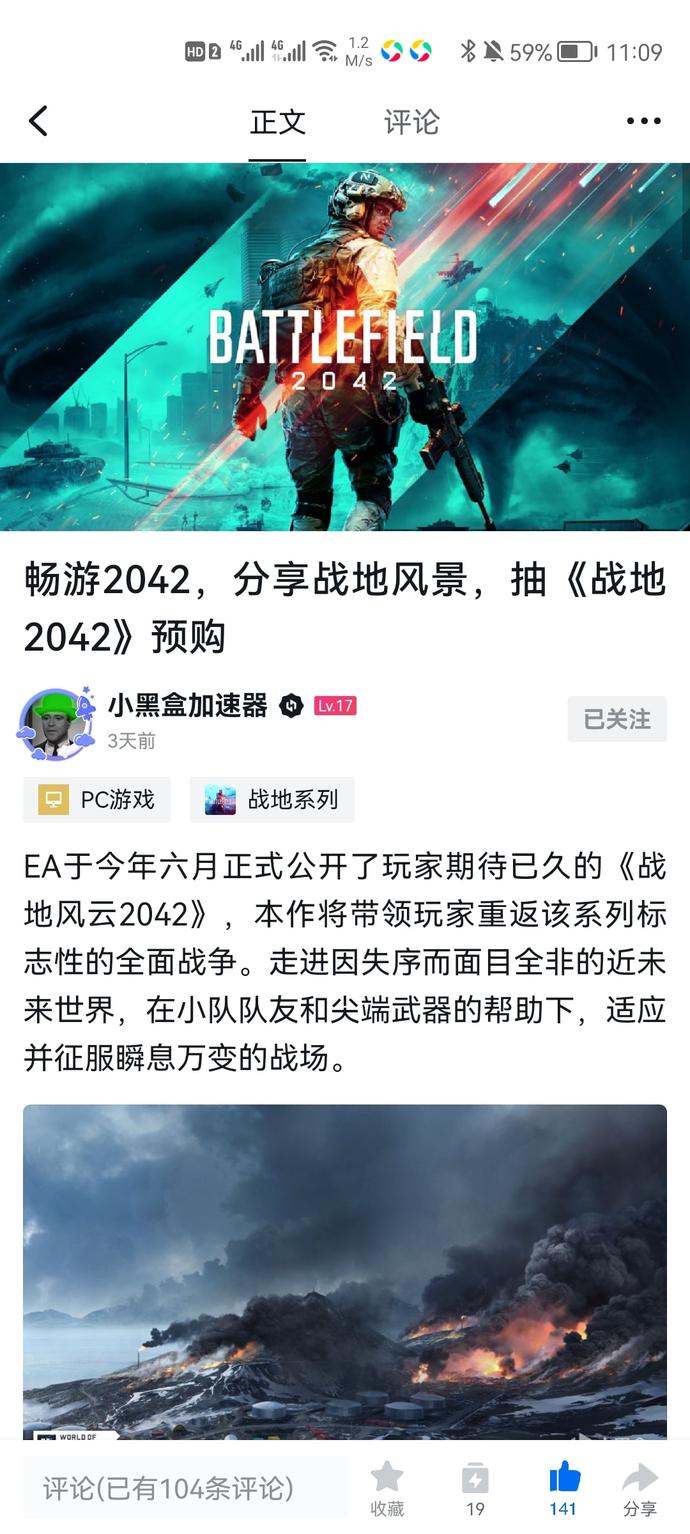Switch to the 评论 tab
This screenshot has height=1534, width=690.
click(411, 122)
